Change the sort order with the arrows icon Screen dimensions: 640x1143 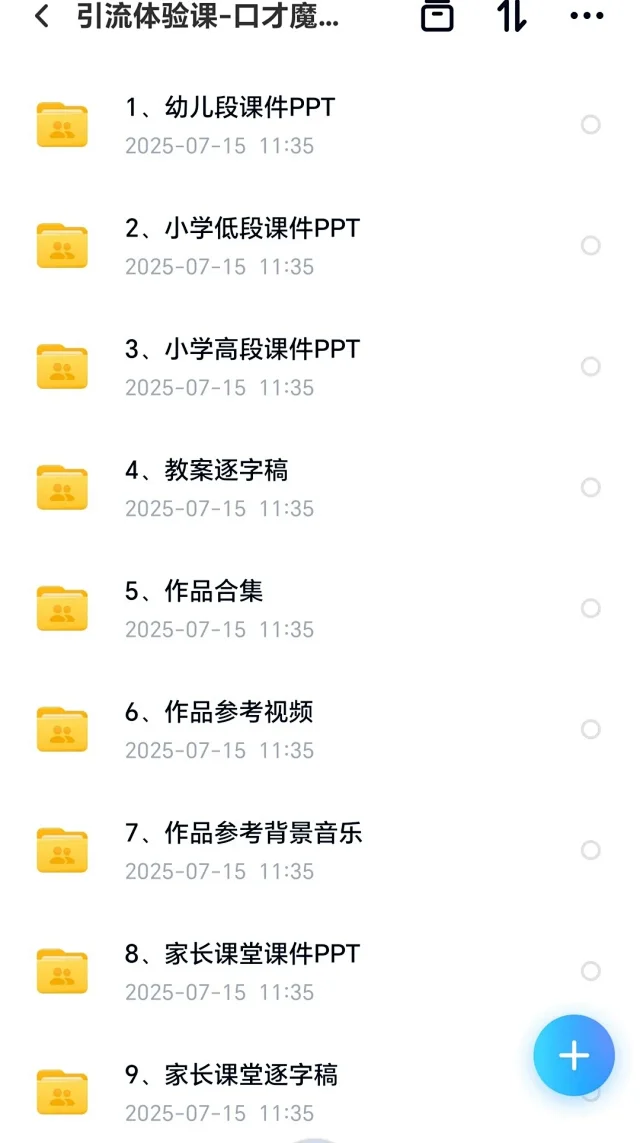pyautogui.click(x=511, y=15)
